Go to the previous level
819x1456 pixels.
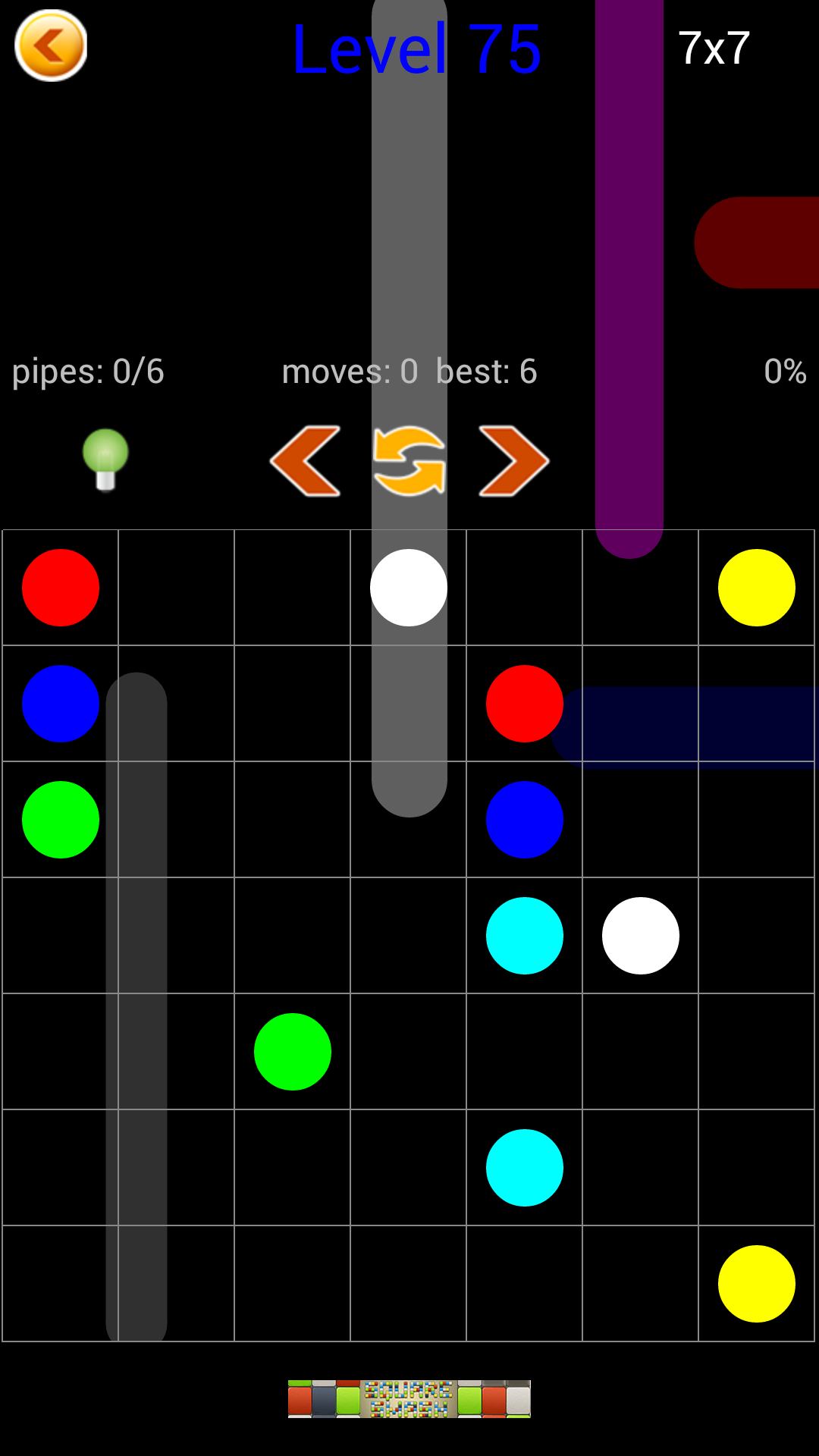pos(305,460)
